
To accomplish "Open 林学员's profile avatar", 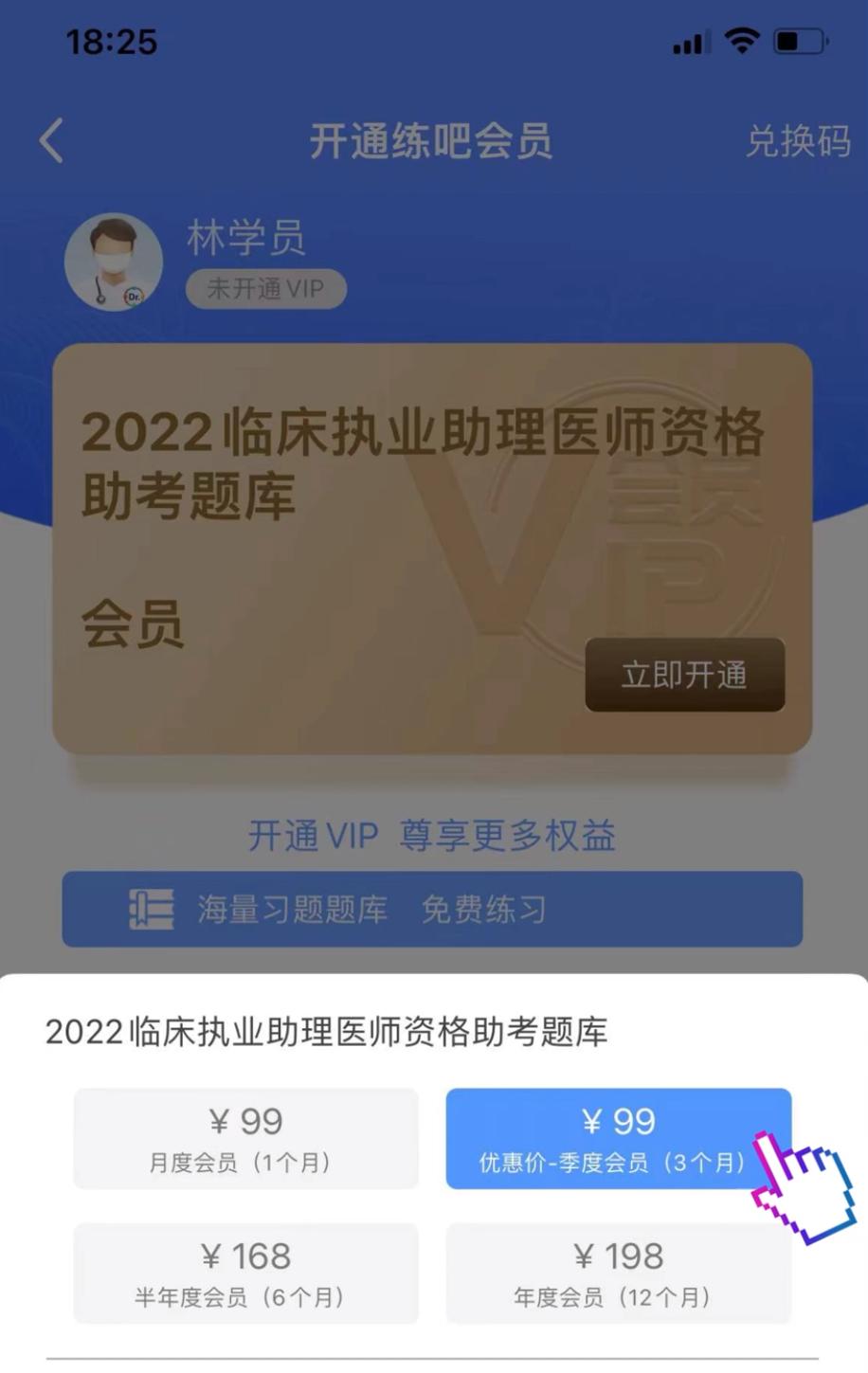I will 113,262.
